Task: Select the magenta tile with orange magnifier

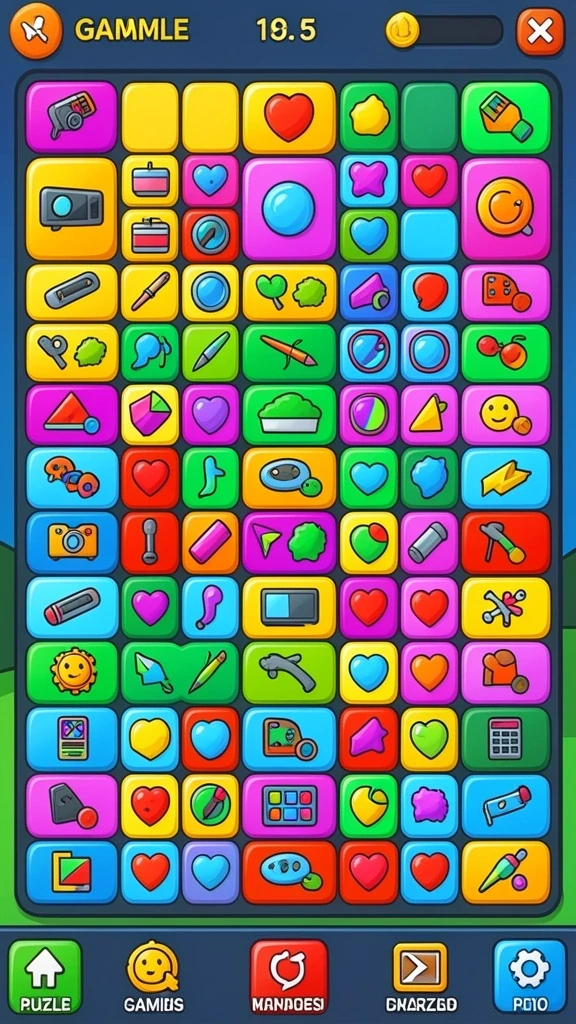Action: click(505, 209)
